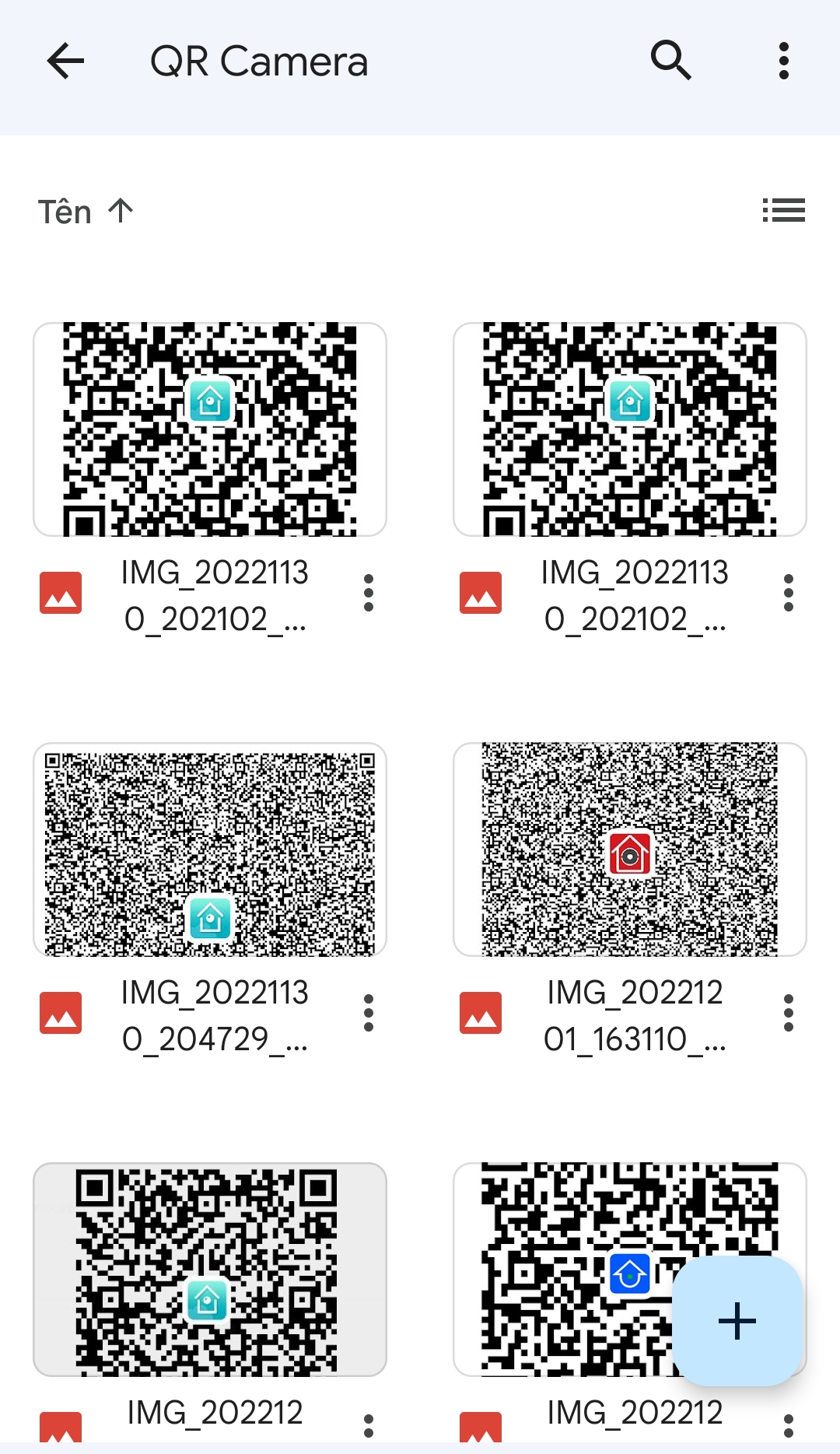The width and height of the screenshot is (840, 1454).
Task: Open image IMG_20221201_163110
Action: (x=630, y=850)
